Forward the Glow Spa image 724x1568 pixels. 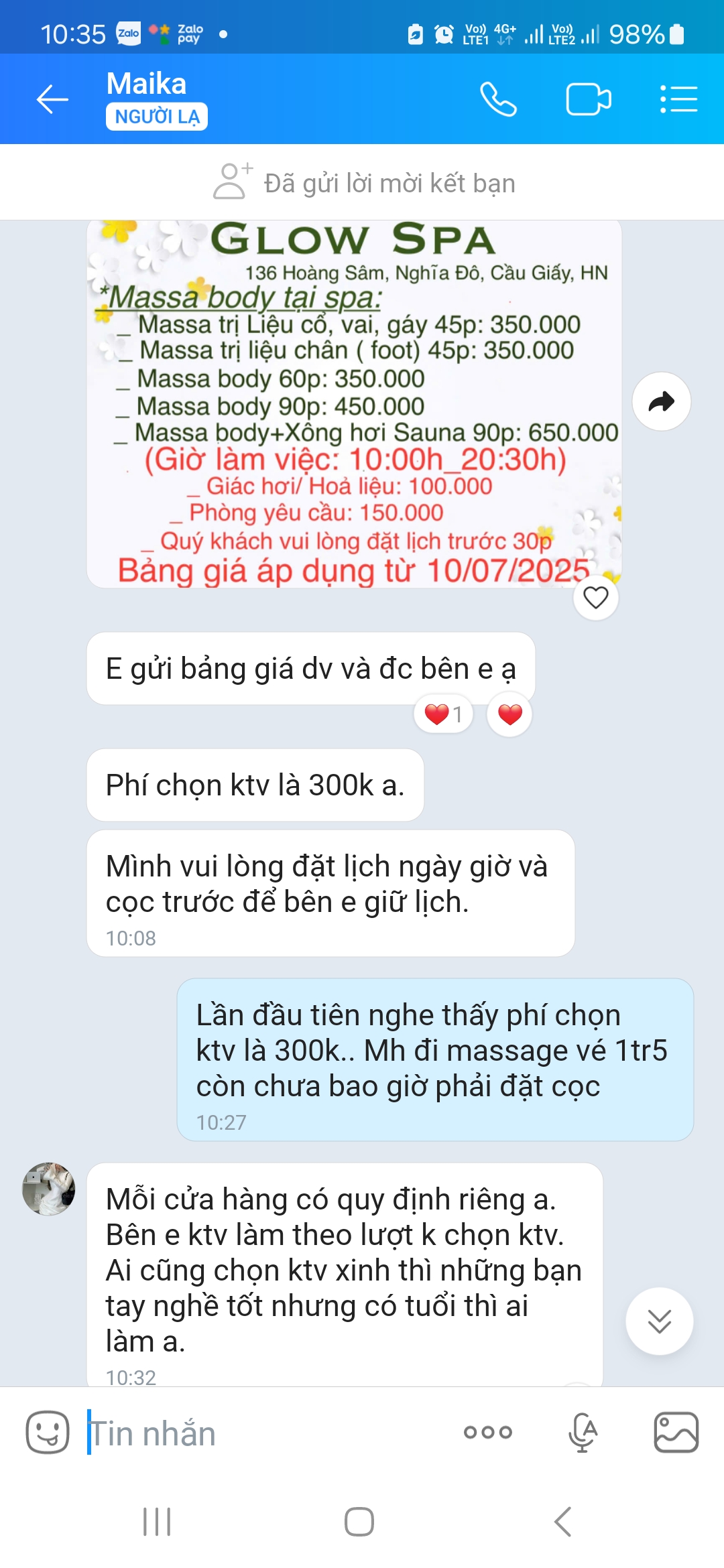point(661,401)
